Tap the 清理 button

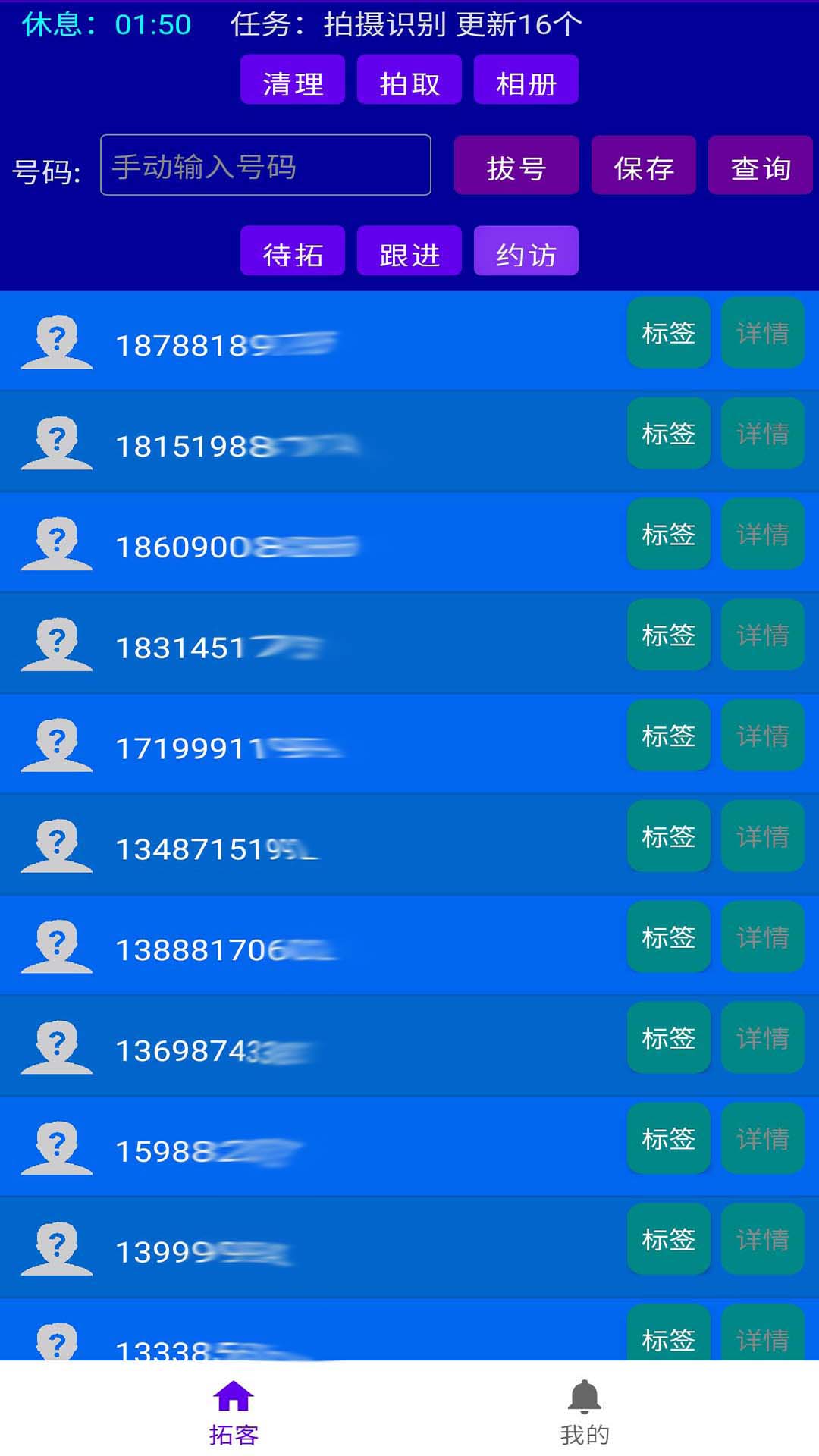click(293, 80)
